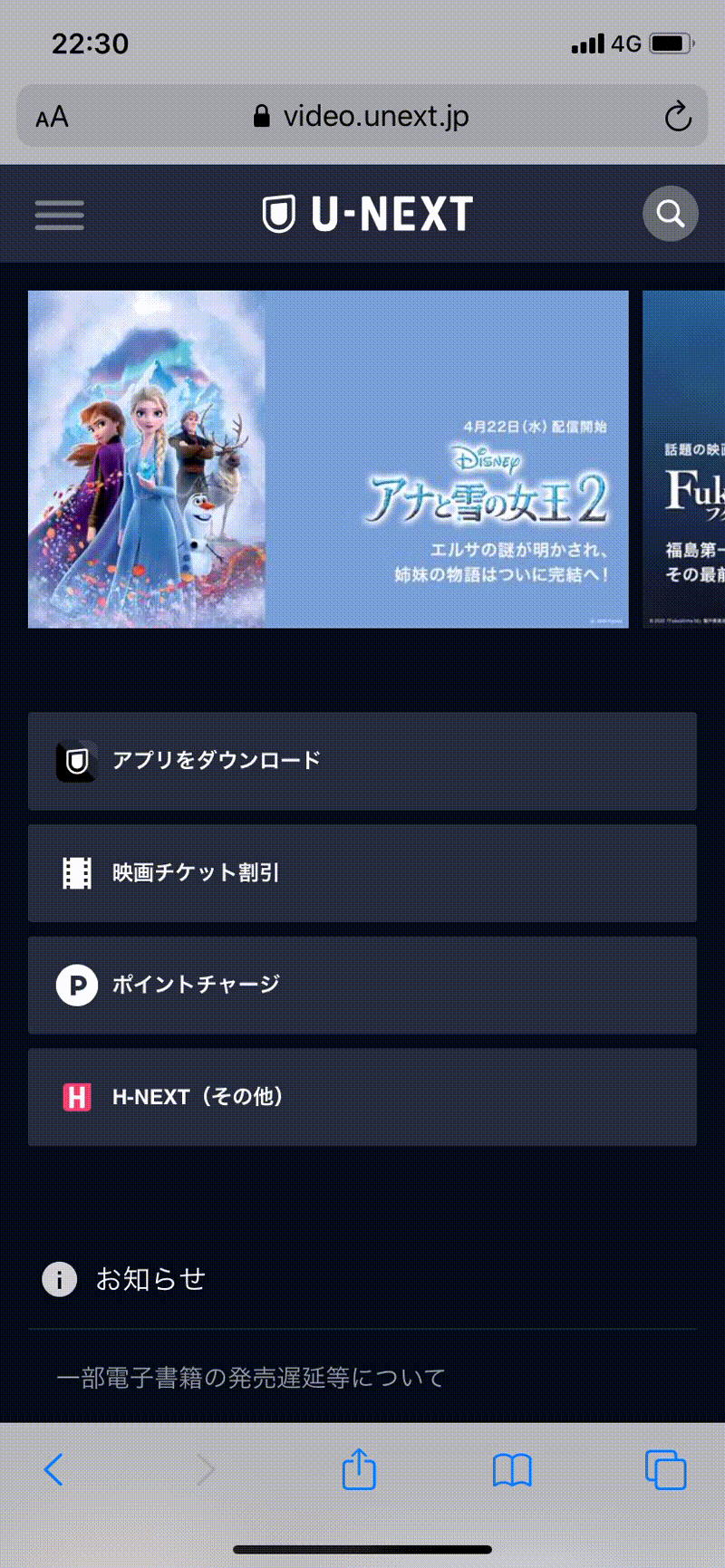Viewport: 725px width, 1568px height.
Task: Tap アプリをダウンロード (download the app)
Action: tap(362, 761)
